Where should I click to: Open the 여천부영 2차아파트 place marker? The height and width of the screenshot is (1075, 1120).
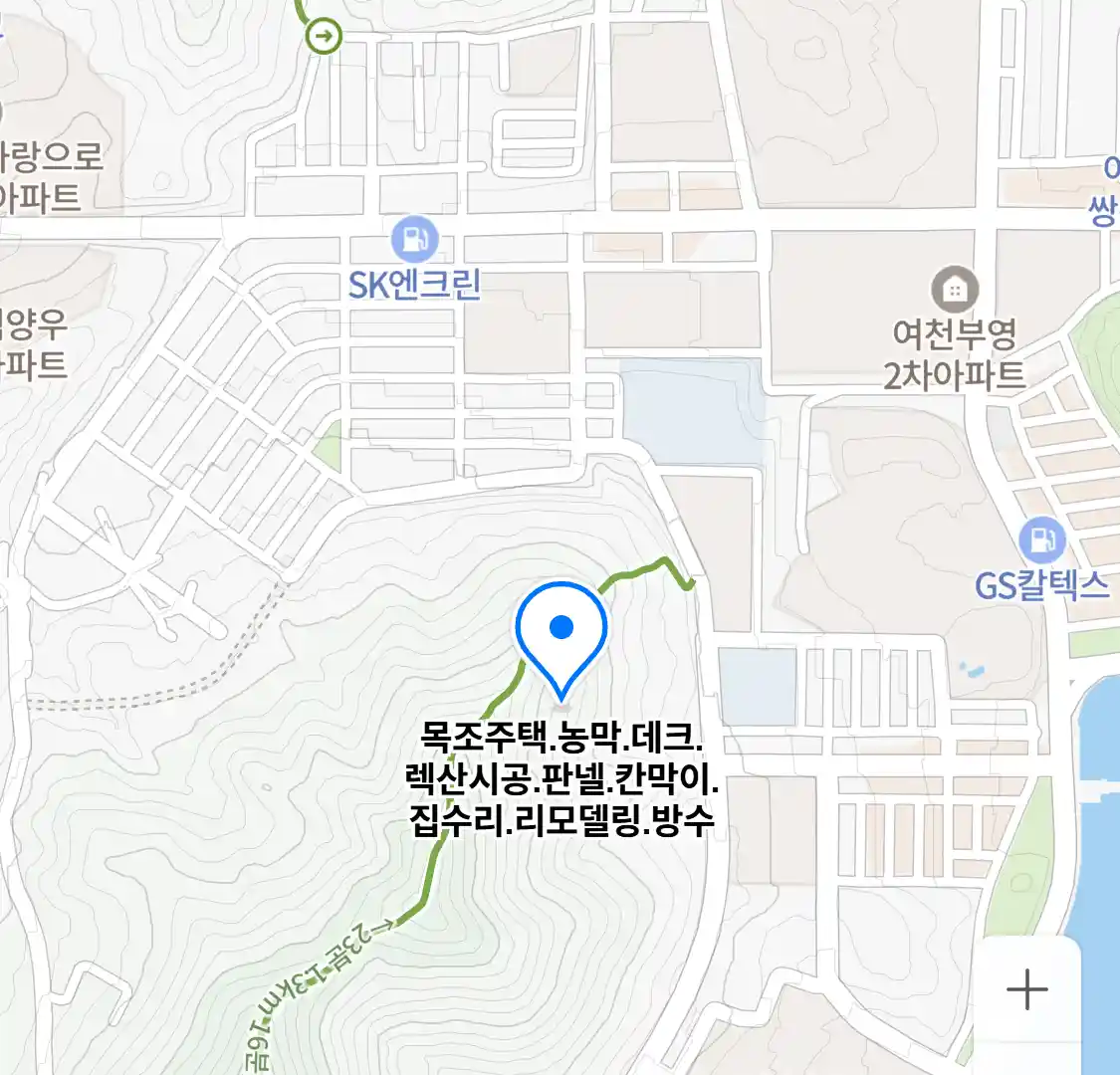tap(954, 291)
